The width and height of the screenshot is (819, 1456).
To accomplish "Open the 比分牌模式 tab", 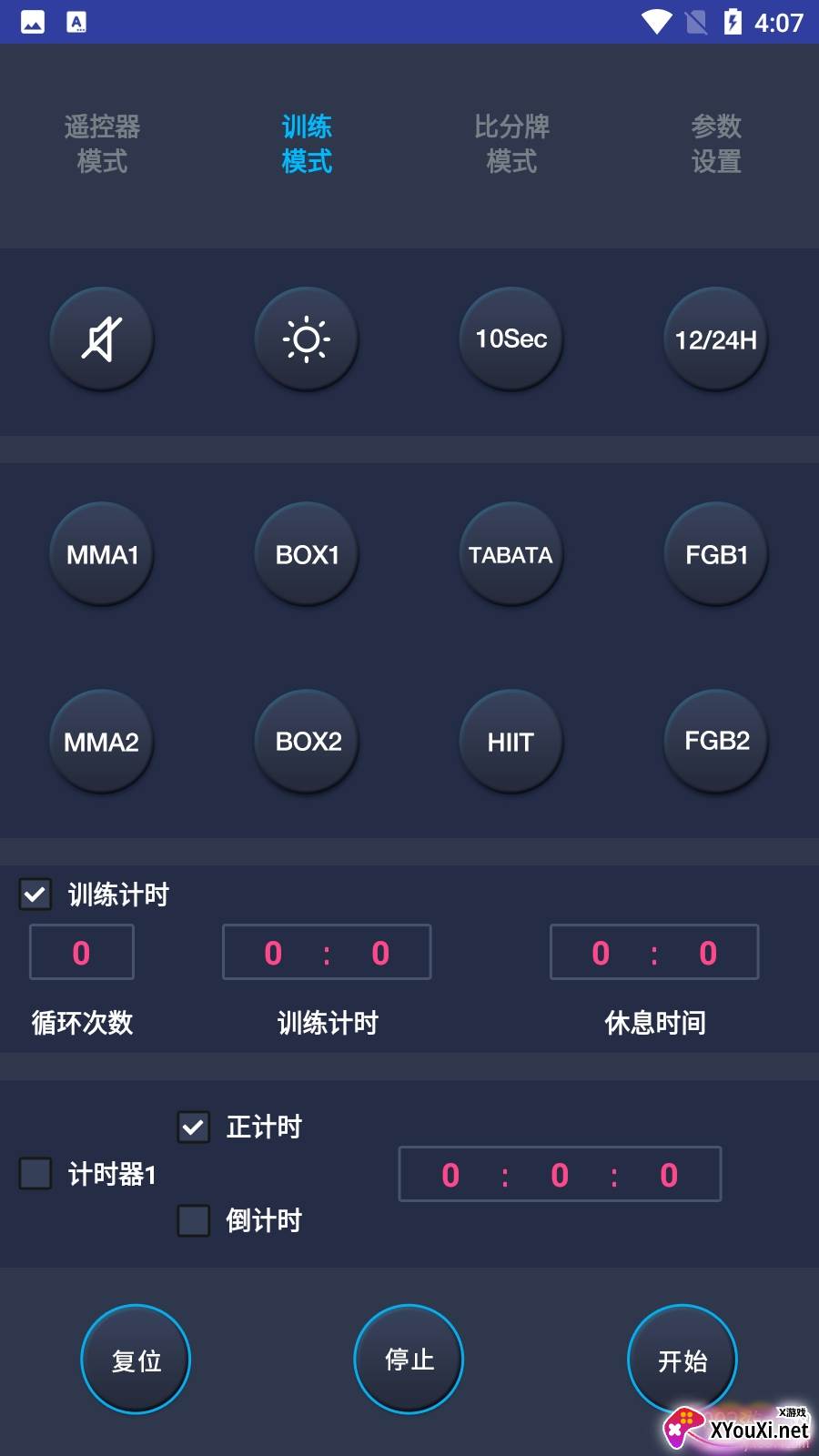I will pos(511,144).
